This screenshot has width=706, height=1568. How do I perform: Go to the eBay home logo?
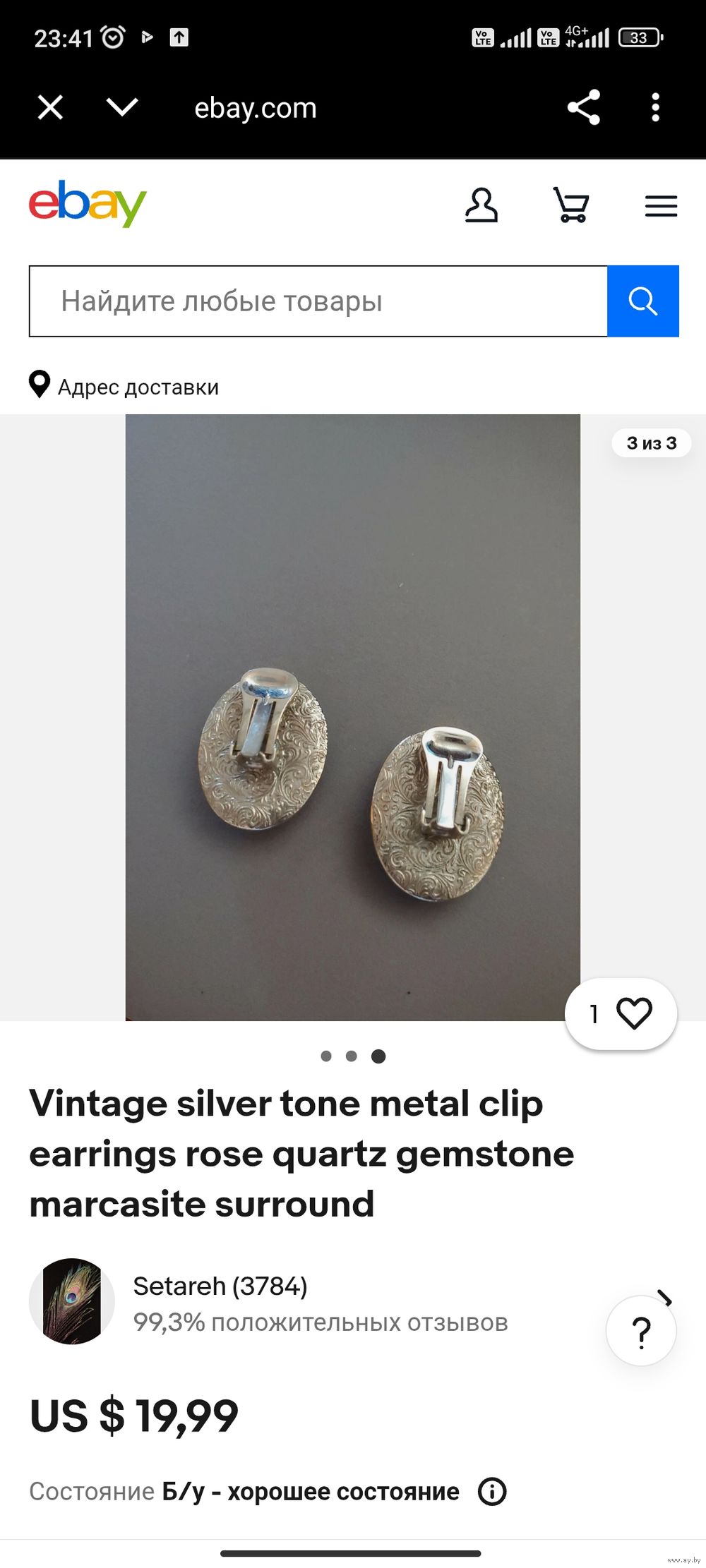pos(88,204)
